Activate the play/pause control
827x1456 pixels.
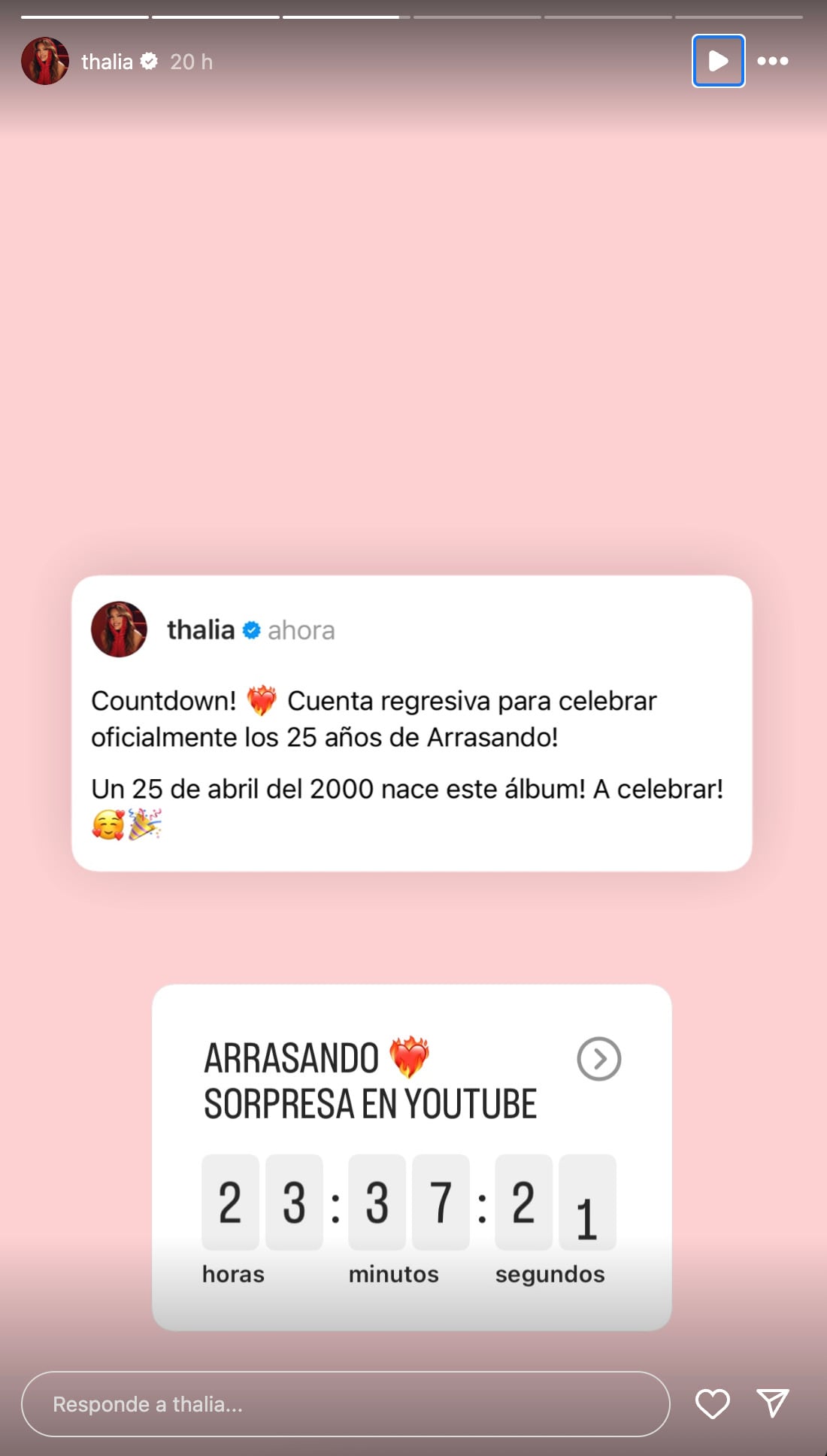718,61
